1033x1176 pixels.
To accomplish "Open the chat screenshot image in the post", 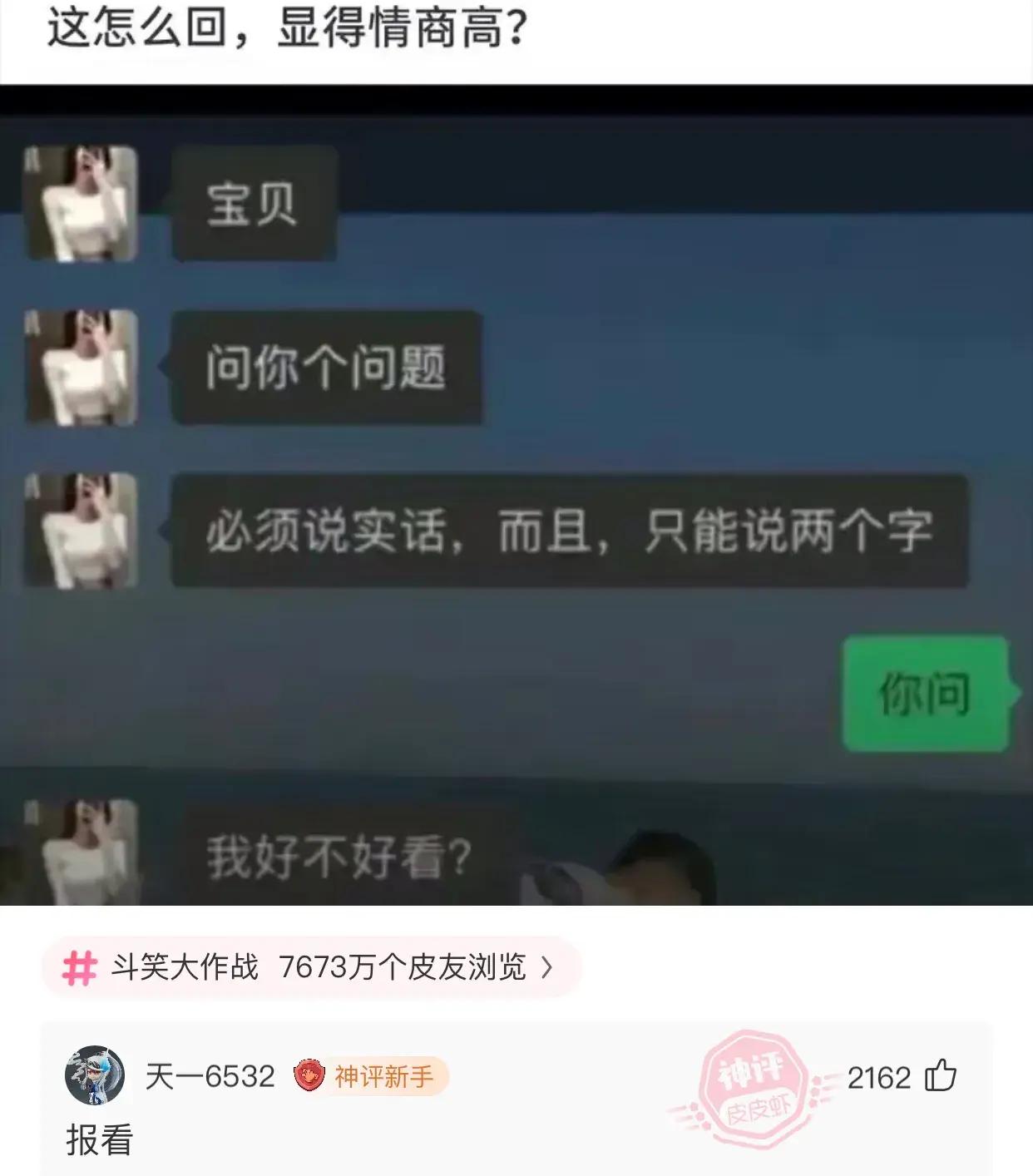I will (516, 495).
